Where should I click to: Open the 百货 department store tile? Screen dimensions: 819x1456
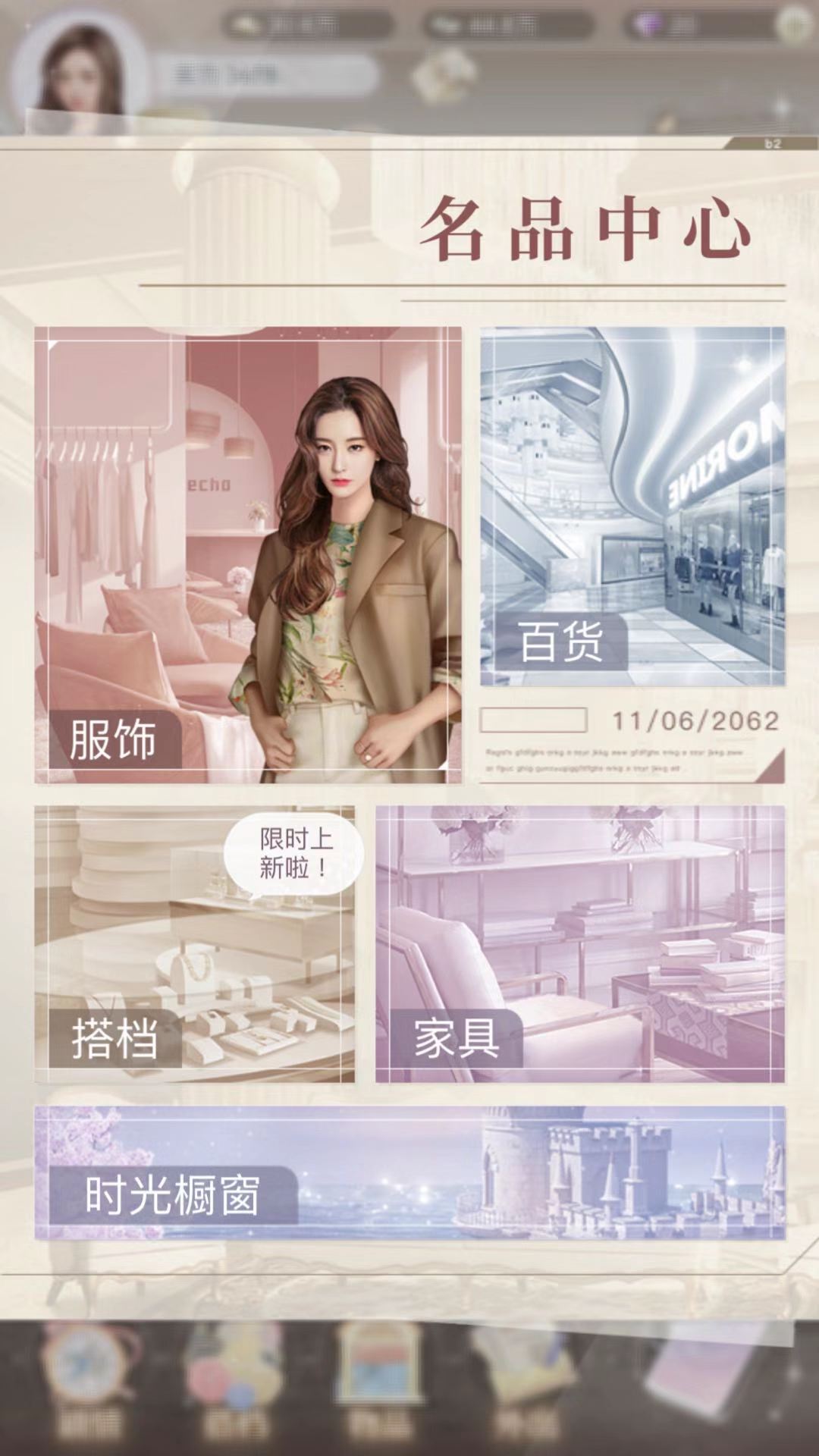632,507
